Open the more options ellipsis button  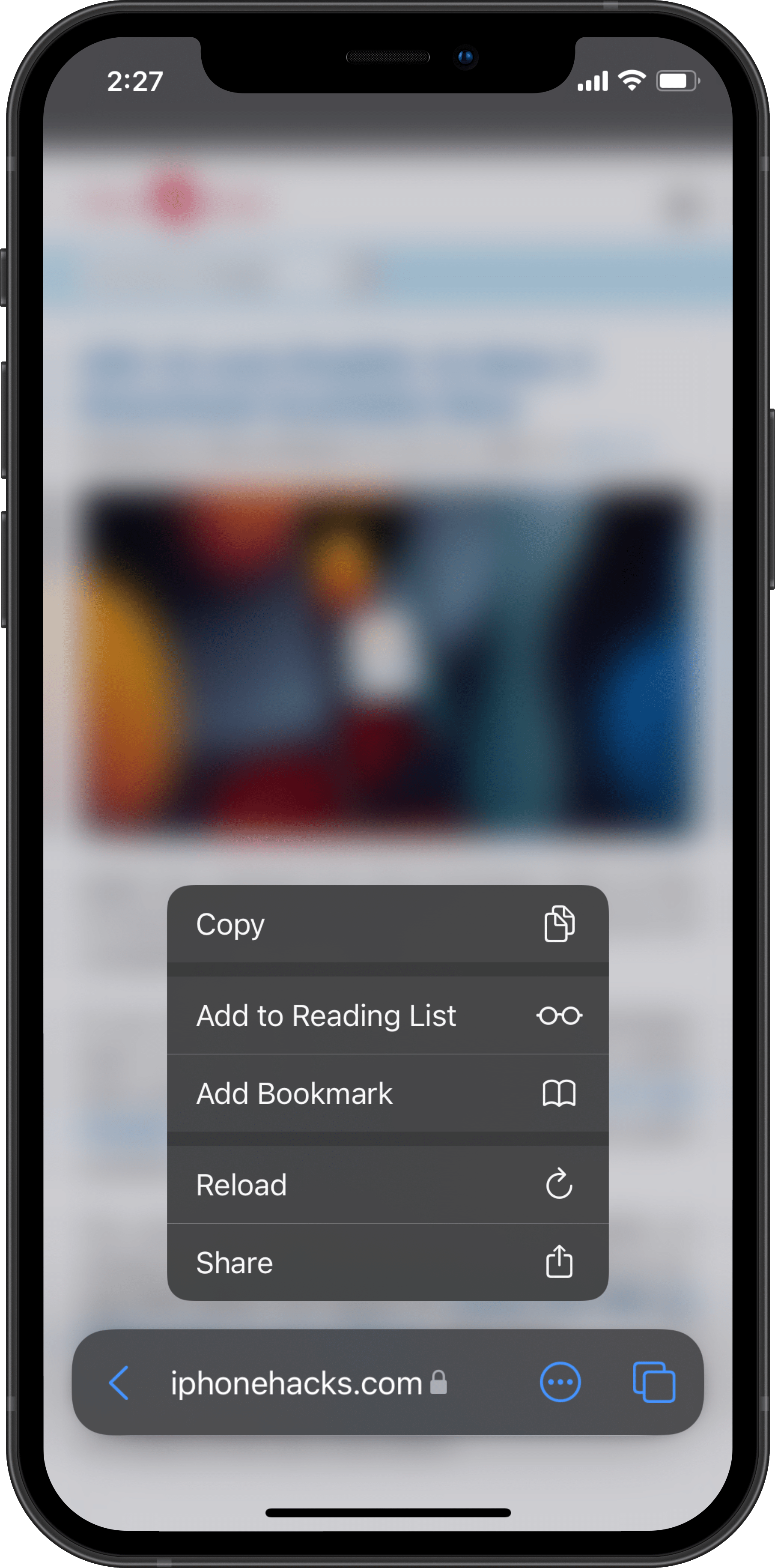[x=560, y=1383]
